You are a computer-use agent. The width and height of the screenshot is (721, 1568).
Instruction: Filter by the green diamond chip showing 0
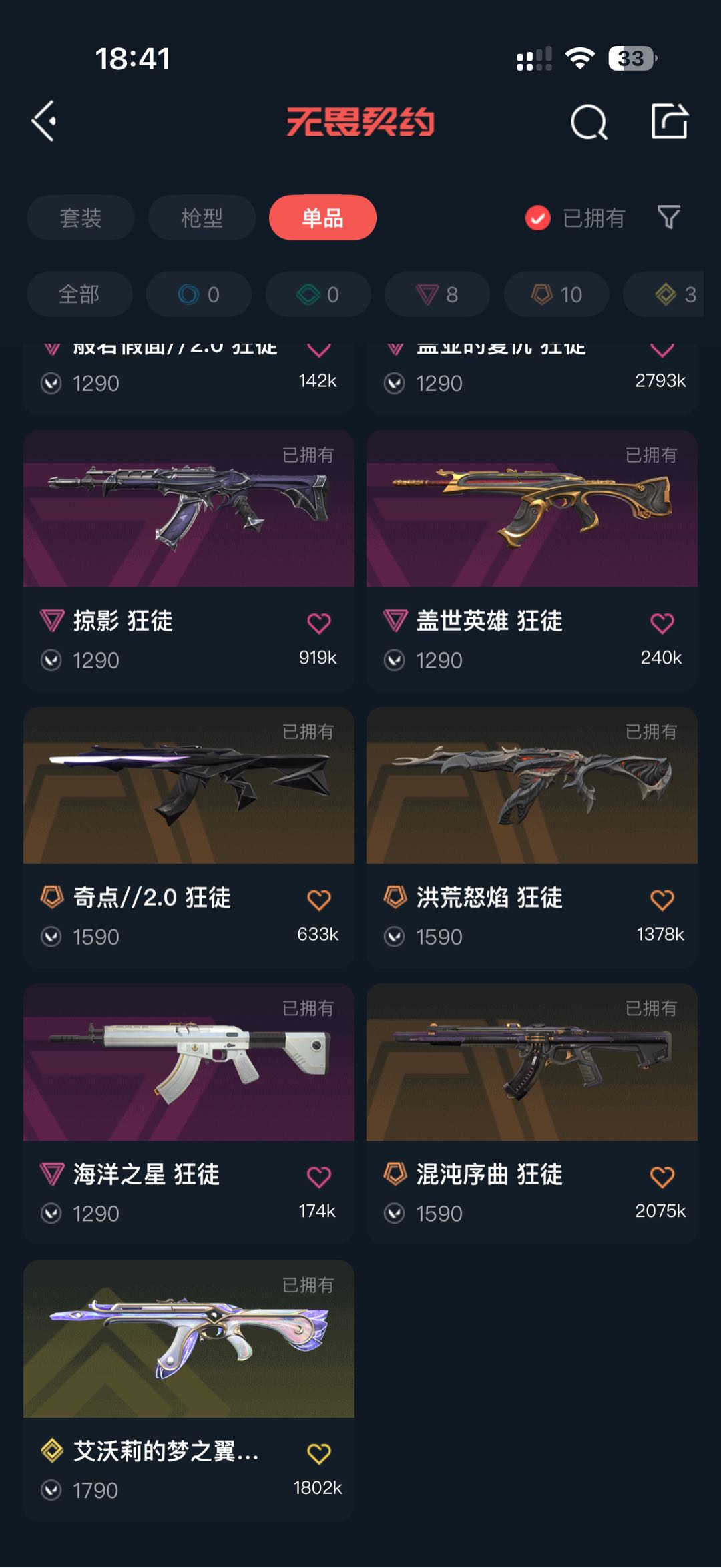coord(318,294)
